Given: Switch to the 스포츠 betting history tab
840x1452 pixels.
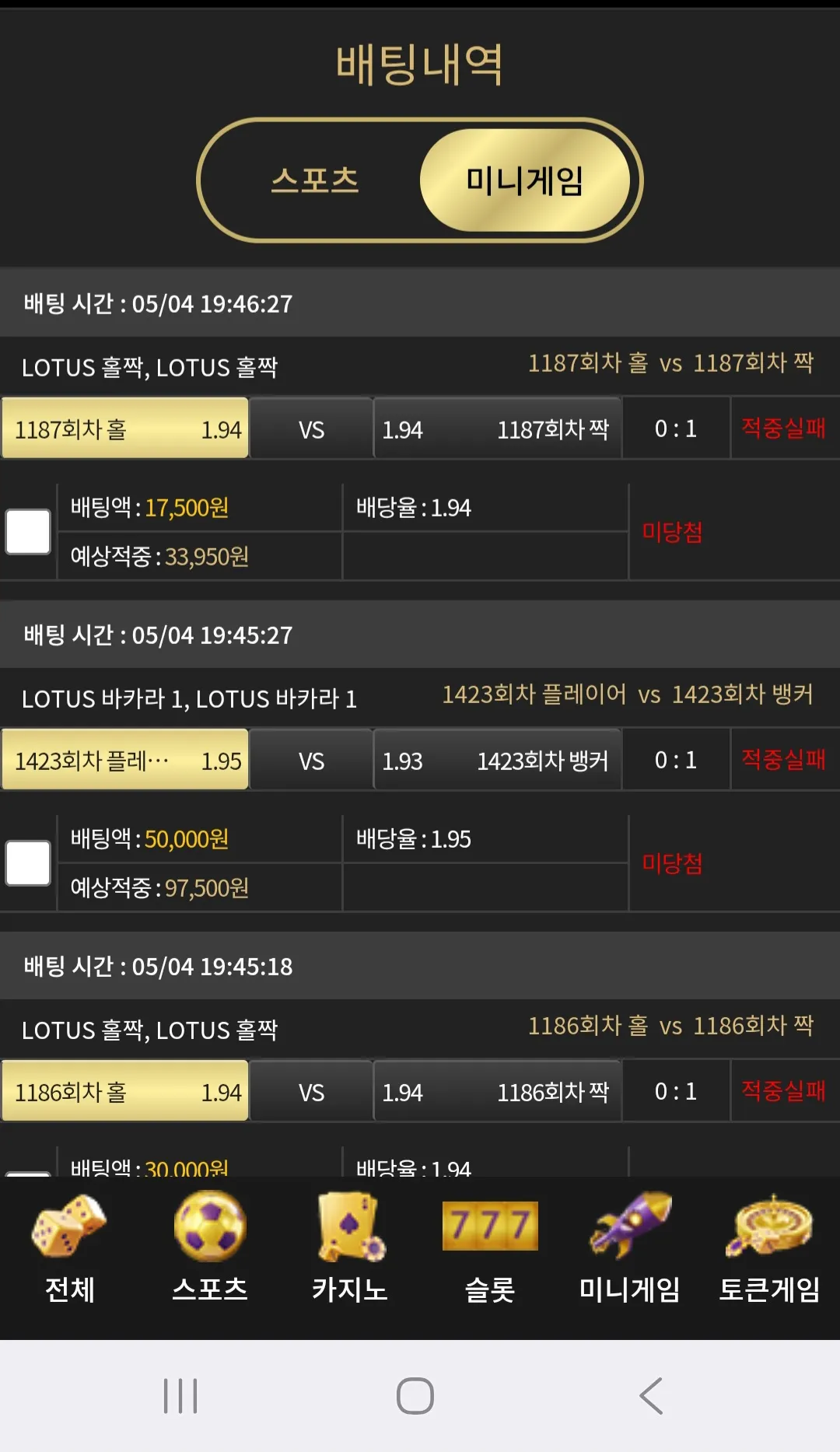Looking at the screenshot, I should (315, 180).
